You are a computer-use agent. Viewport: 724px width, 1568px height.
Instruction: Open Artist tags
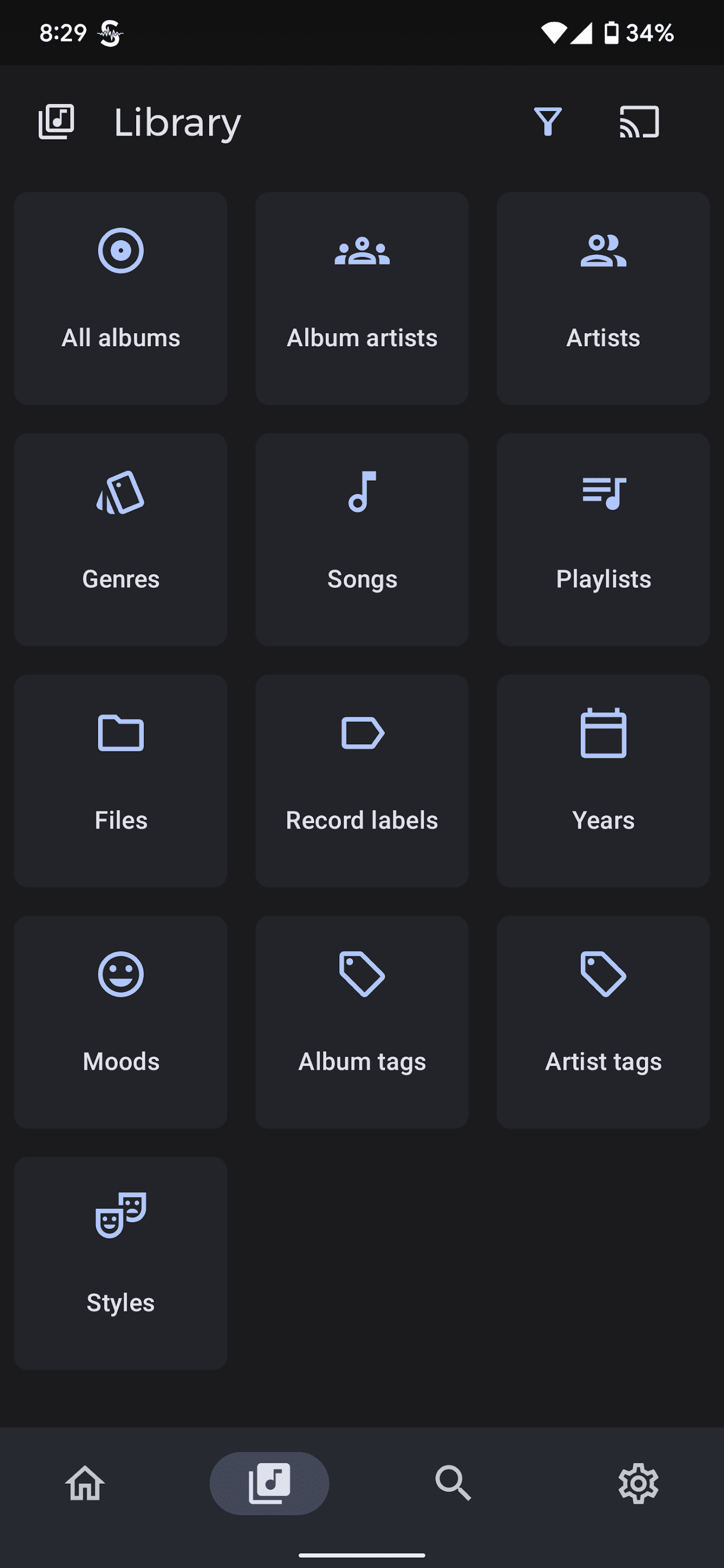point(603,1021)
